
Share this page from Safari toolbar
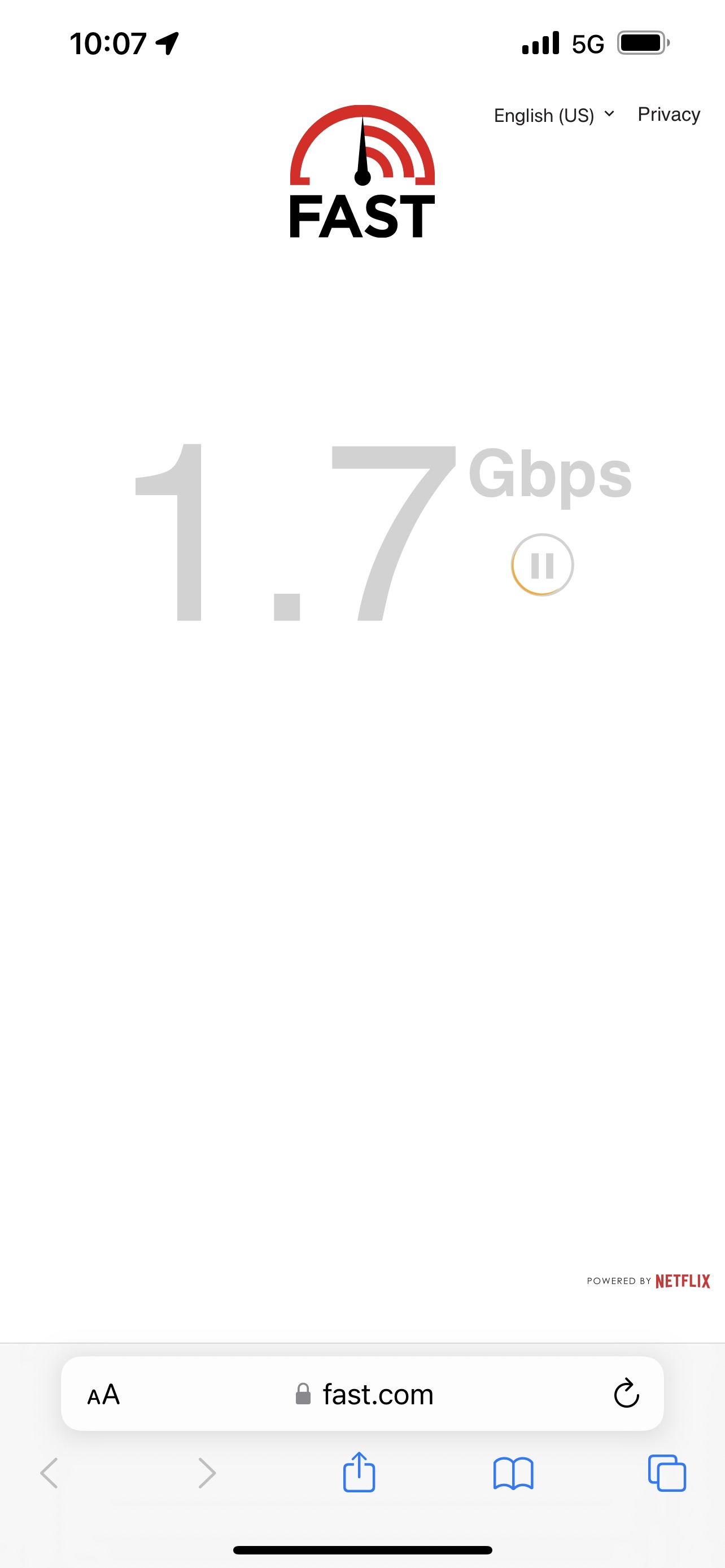359,1473
